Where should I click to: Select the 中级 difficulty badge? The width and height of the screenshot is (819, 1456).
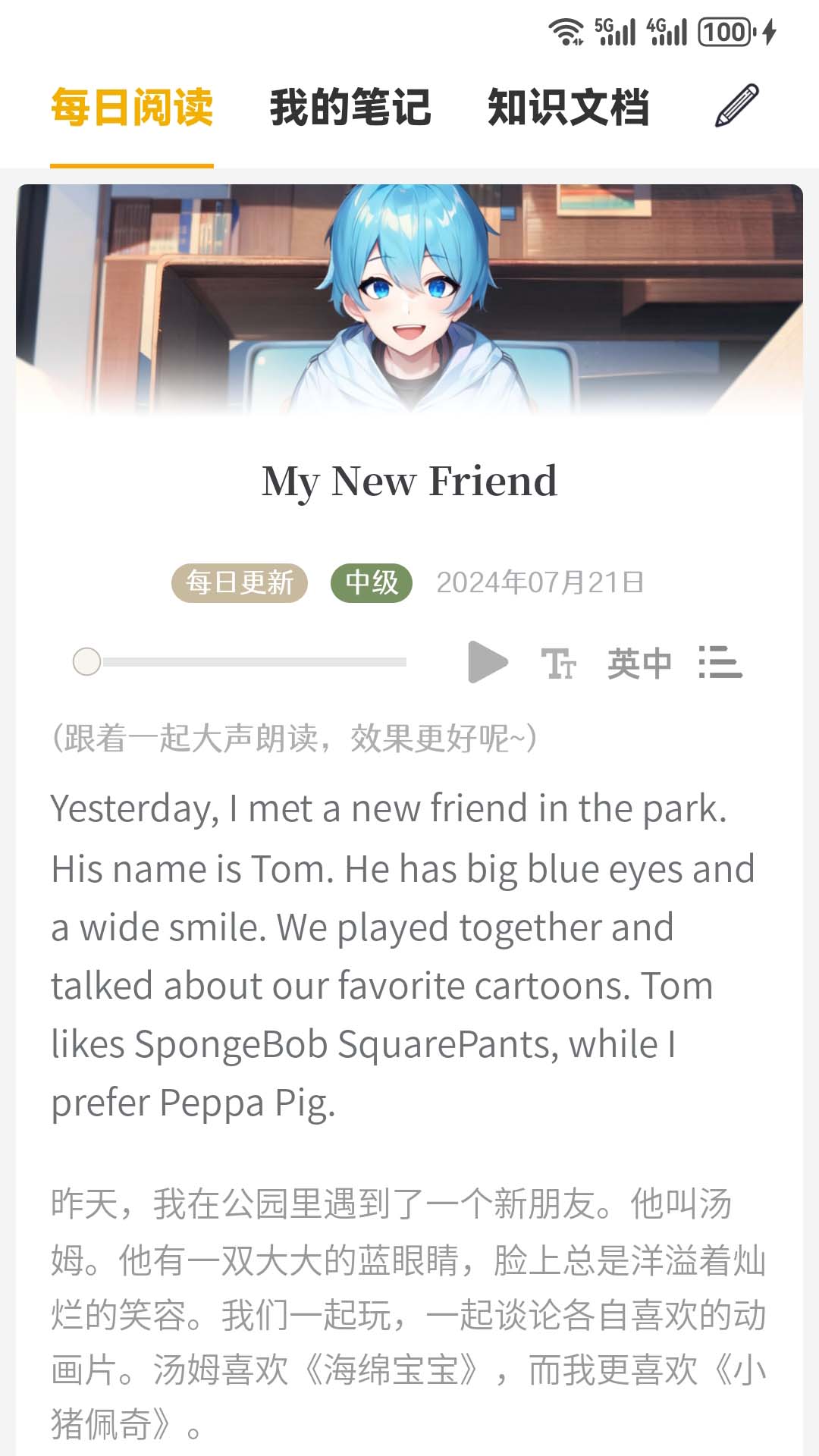coord(371,582)
